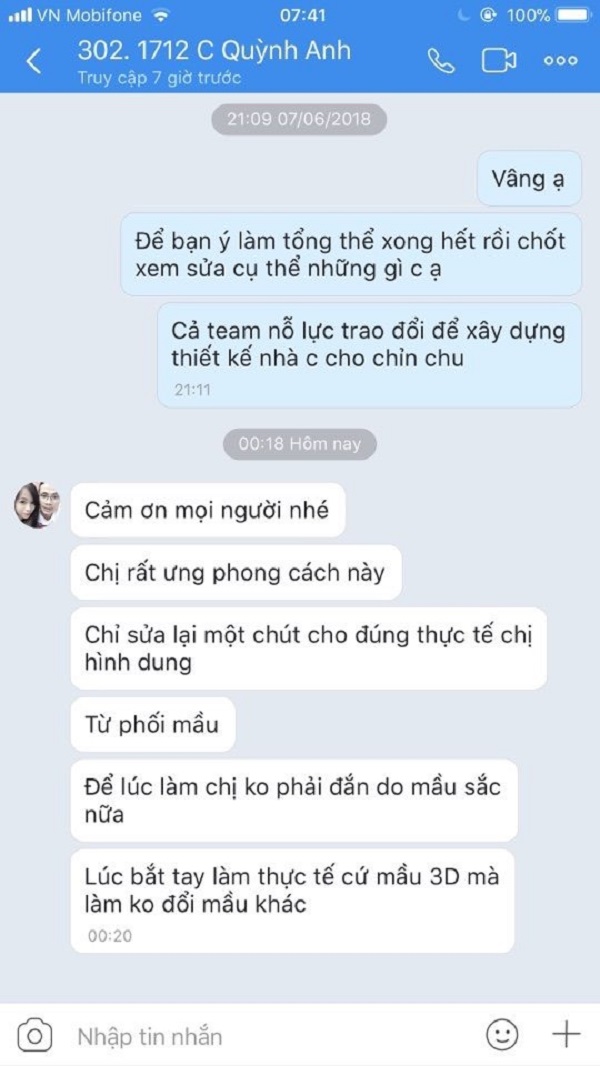
Task: Open the camera to send a photo
Action: point(34,1035)
